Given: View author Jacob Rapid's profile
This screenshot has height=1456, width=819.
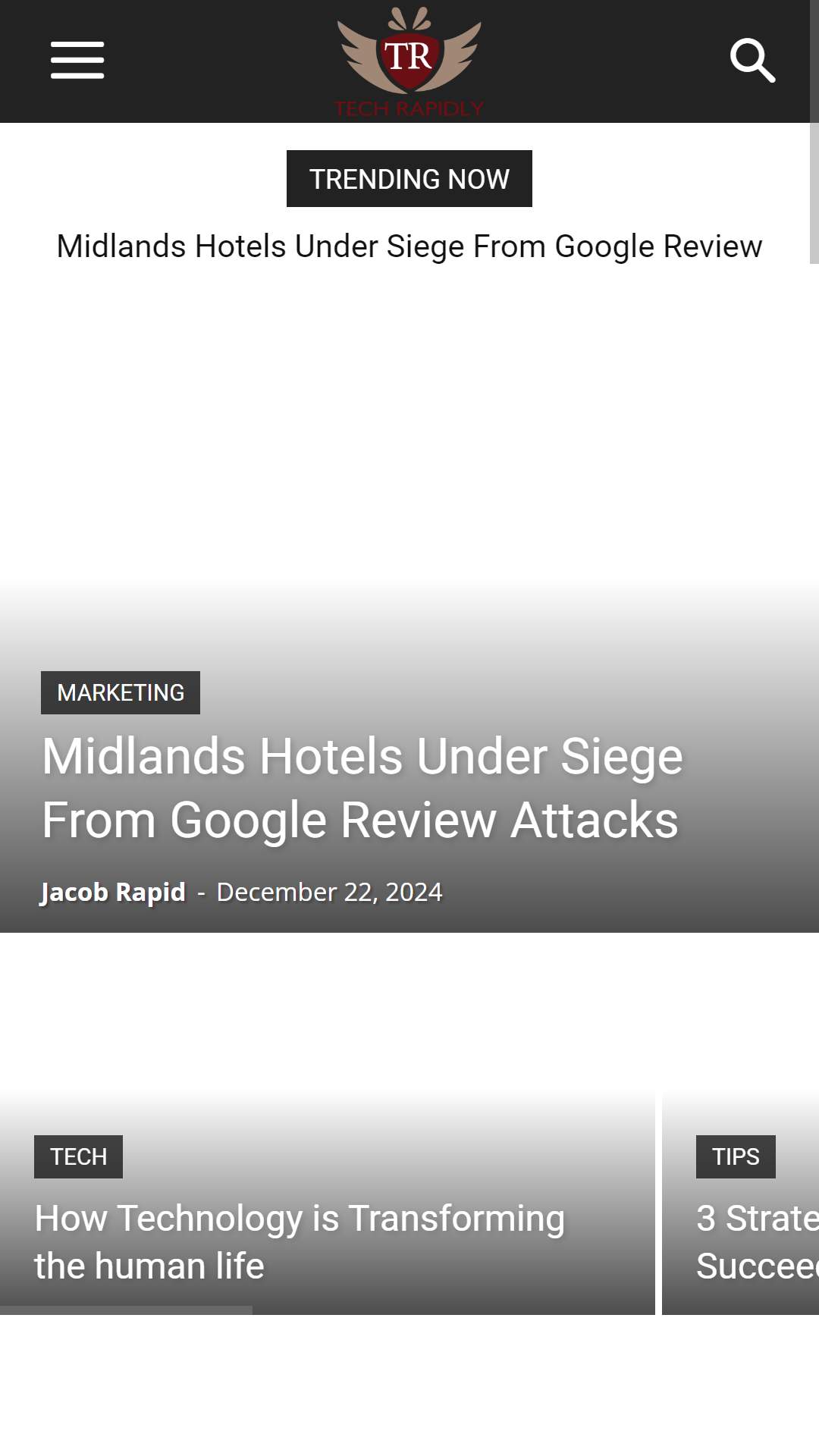Looking at the screenshot, I should [x=113, y=892].
